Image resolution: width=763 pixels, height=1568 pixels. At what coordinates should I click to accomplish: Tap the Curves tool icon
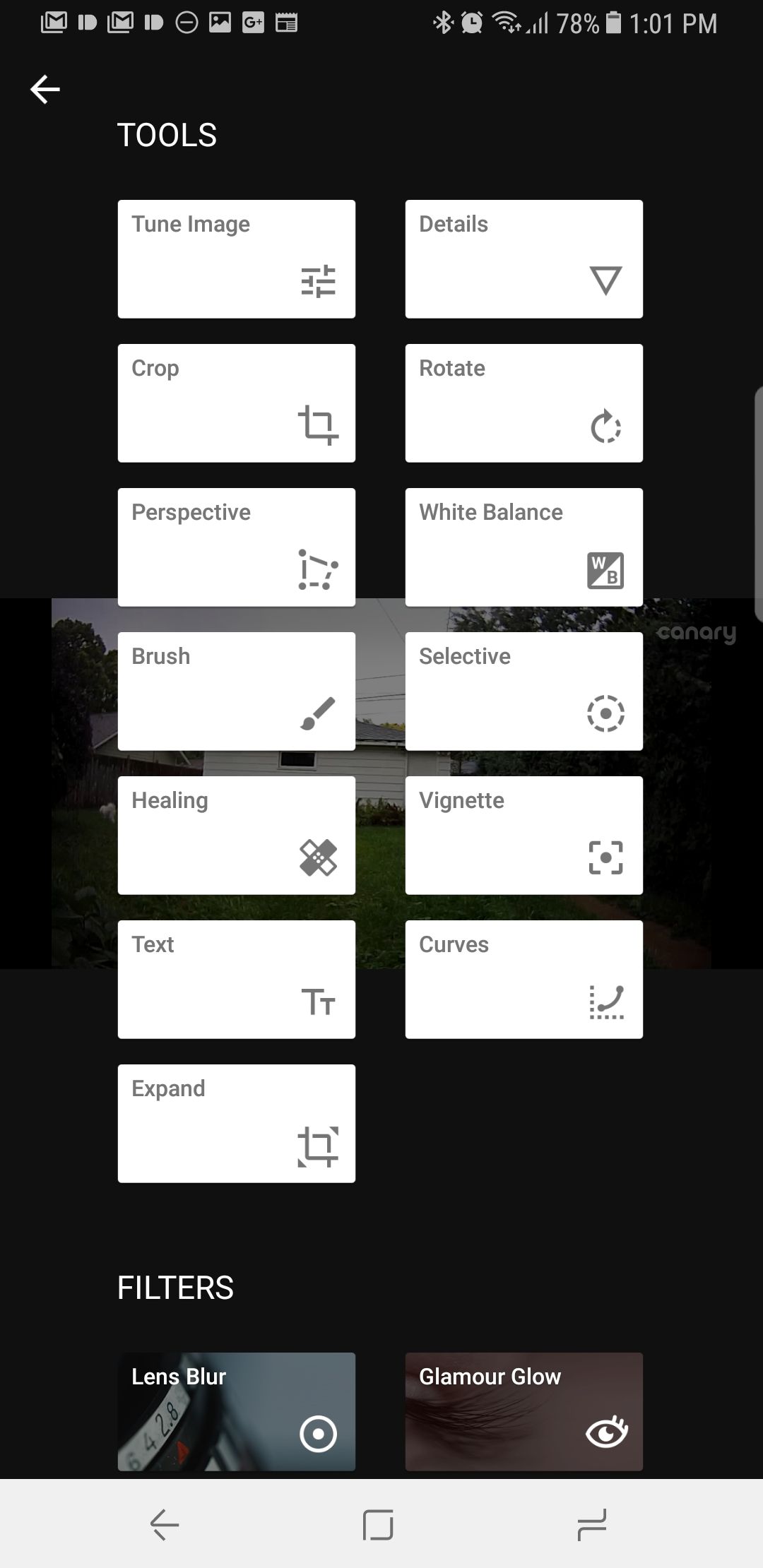point(605,1002)
